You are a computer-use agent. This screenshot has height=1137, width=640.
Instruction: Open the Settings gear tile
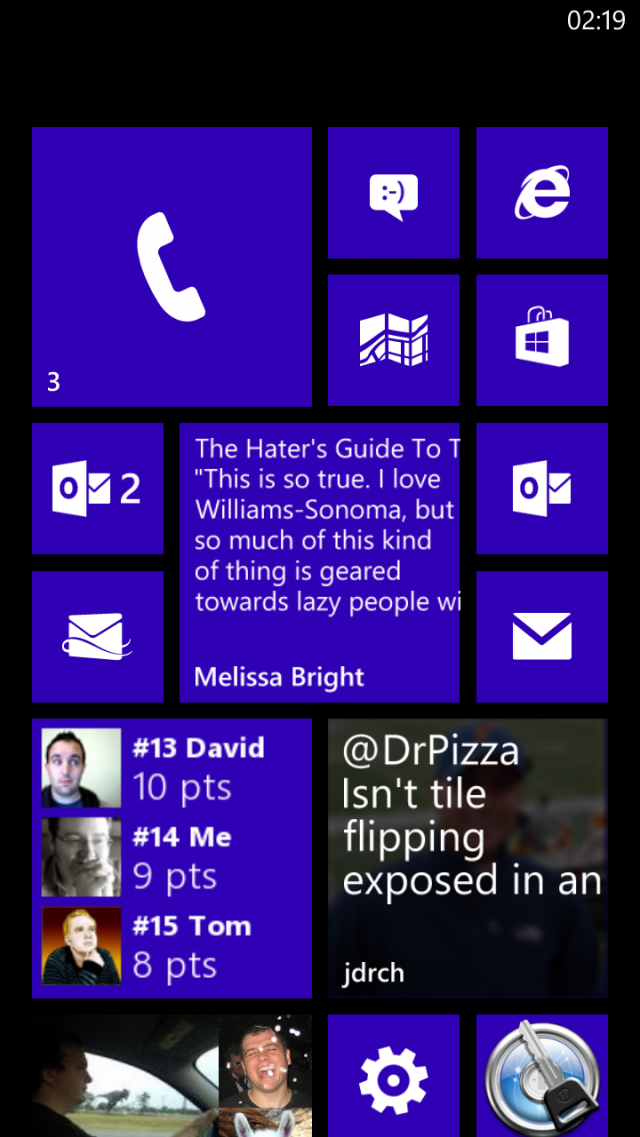(394, 1075)
